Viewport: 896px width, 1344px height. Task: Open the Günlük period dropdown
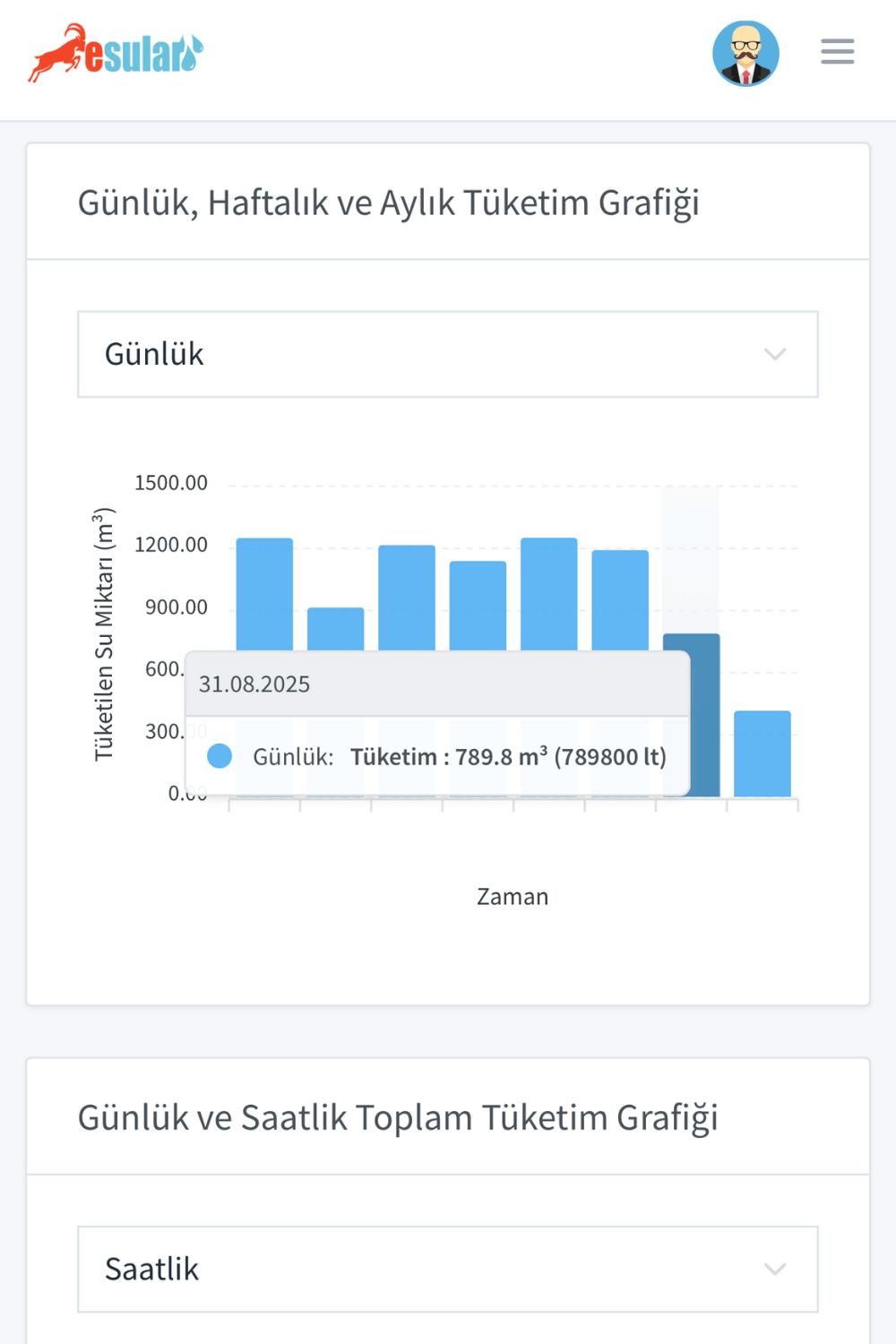[x=448, y=354]
